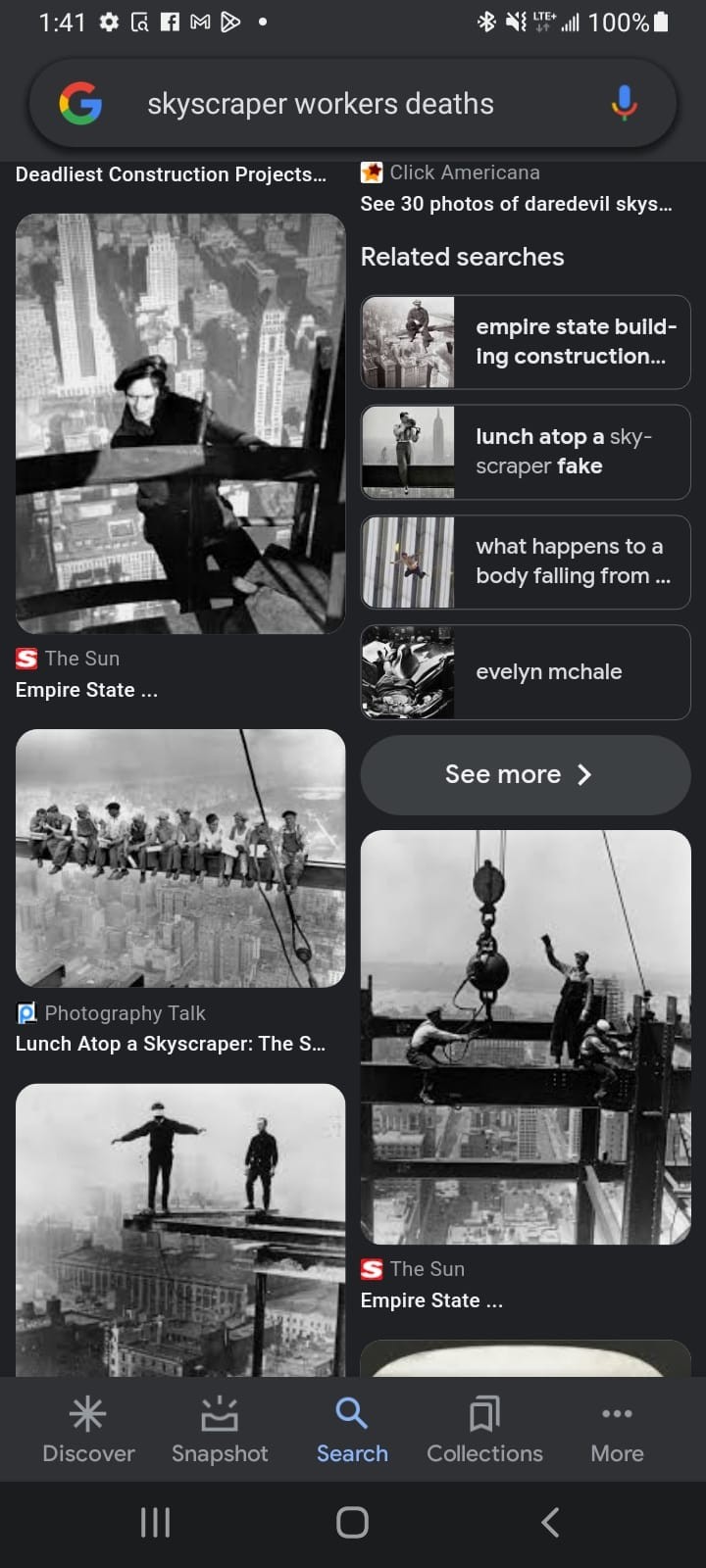
Task: Select the Search tab
Action: coord(352,1430)
